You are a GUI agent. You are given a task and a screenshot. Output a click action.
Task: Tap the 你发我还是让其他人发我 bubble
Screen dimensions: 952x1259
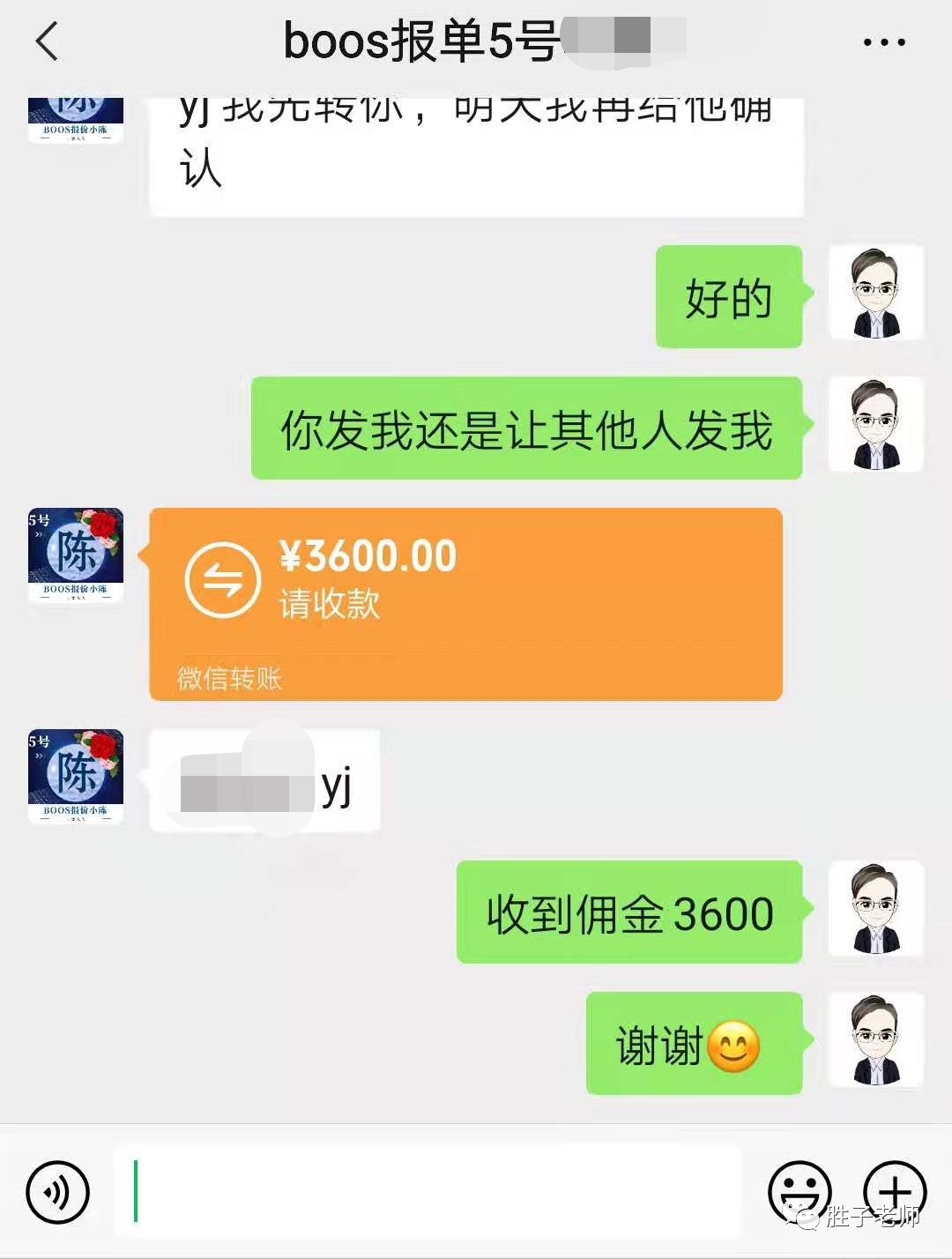tap(526, 429)
